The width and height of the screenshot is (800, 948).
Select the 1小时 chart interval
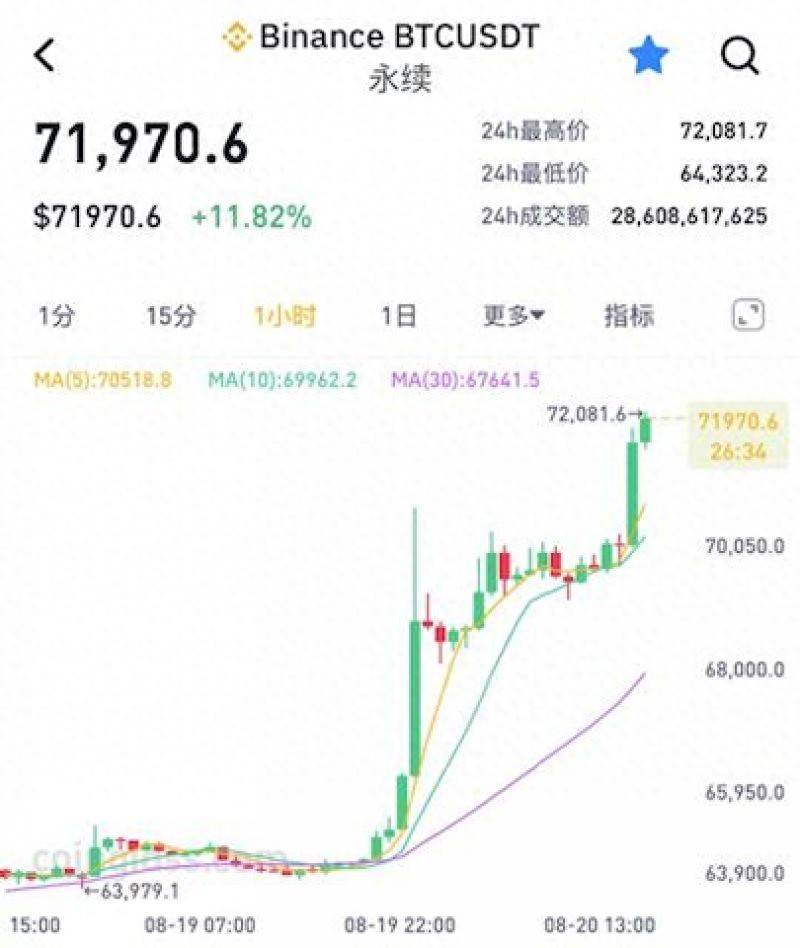tap(285, 316)
